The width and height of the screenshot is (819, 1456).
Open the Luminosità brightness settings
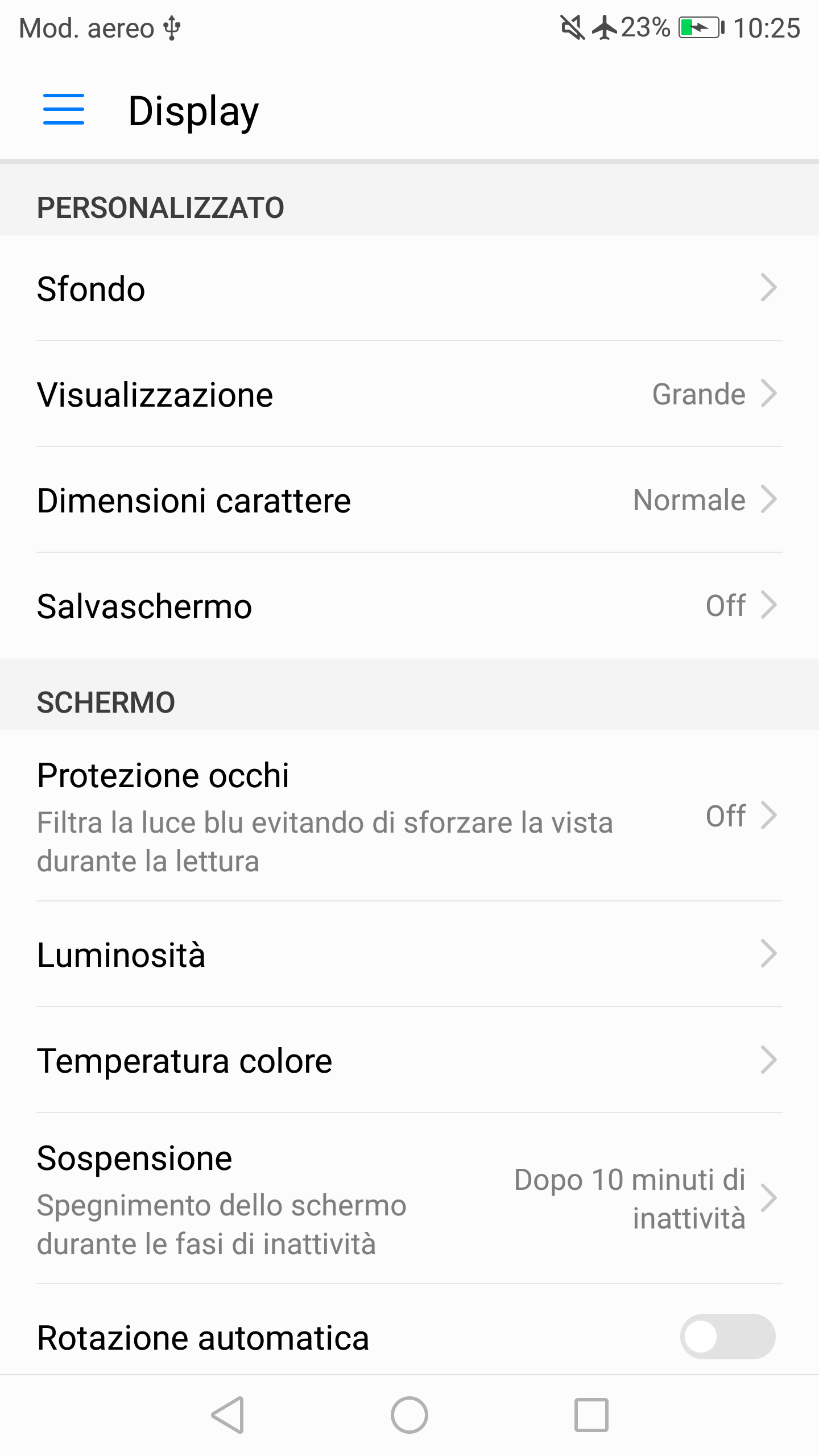[408, 954]
